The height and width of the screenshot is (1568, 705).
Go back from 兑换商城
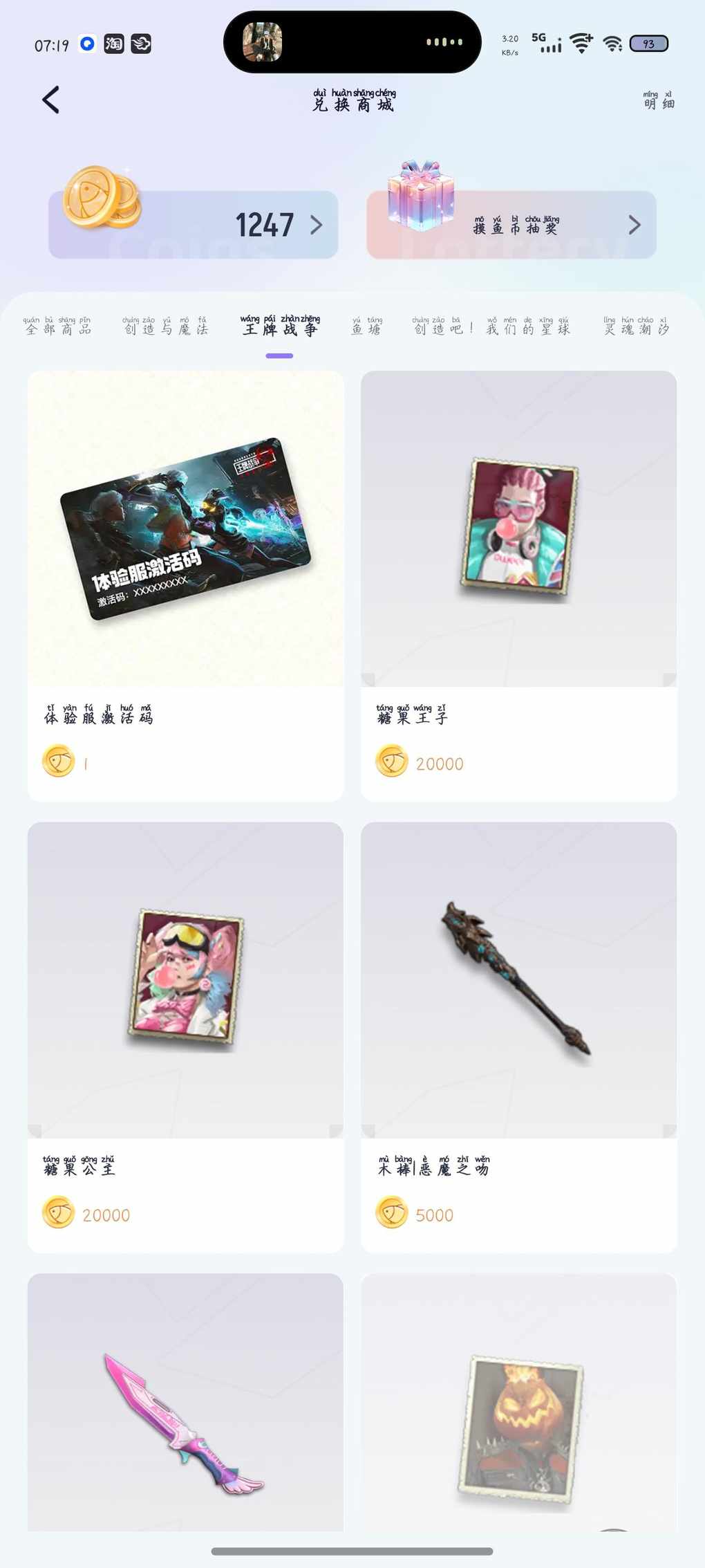pyautogui.click(x=51, y=100)
